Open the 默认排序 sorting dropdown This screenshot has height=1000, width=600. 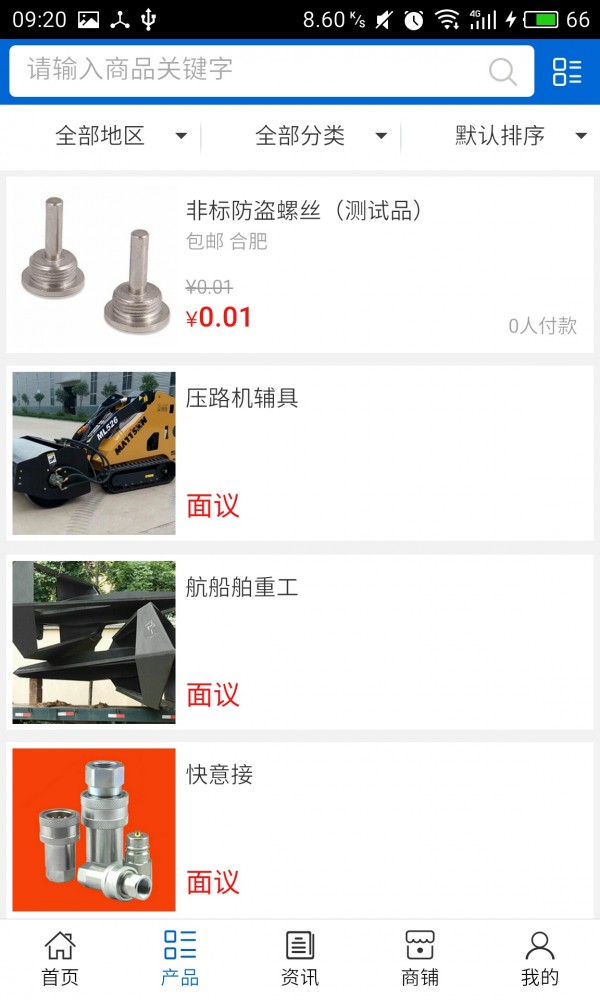pos(520,136)
